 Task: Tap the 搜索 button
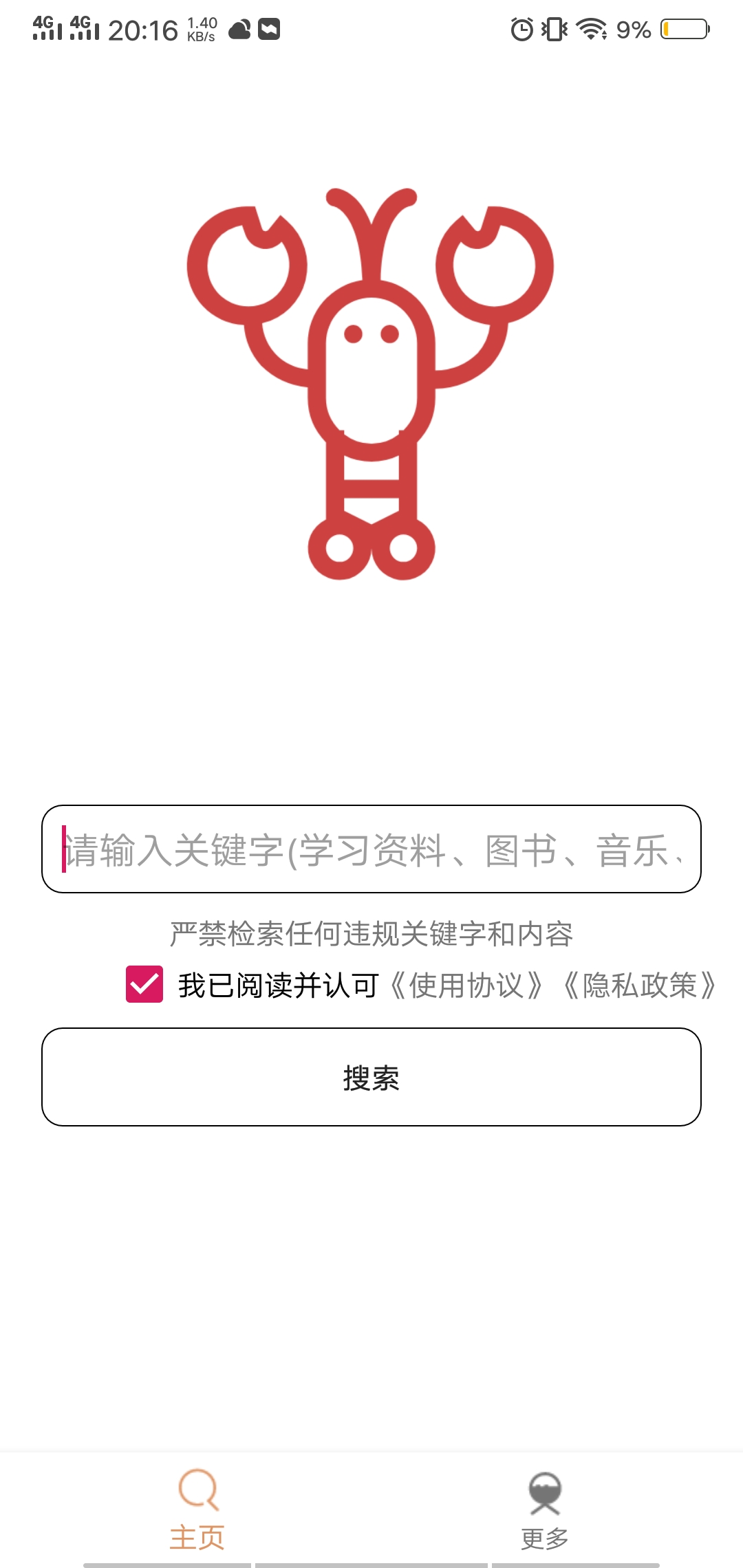(x=371, y=1077)
